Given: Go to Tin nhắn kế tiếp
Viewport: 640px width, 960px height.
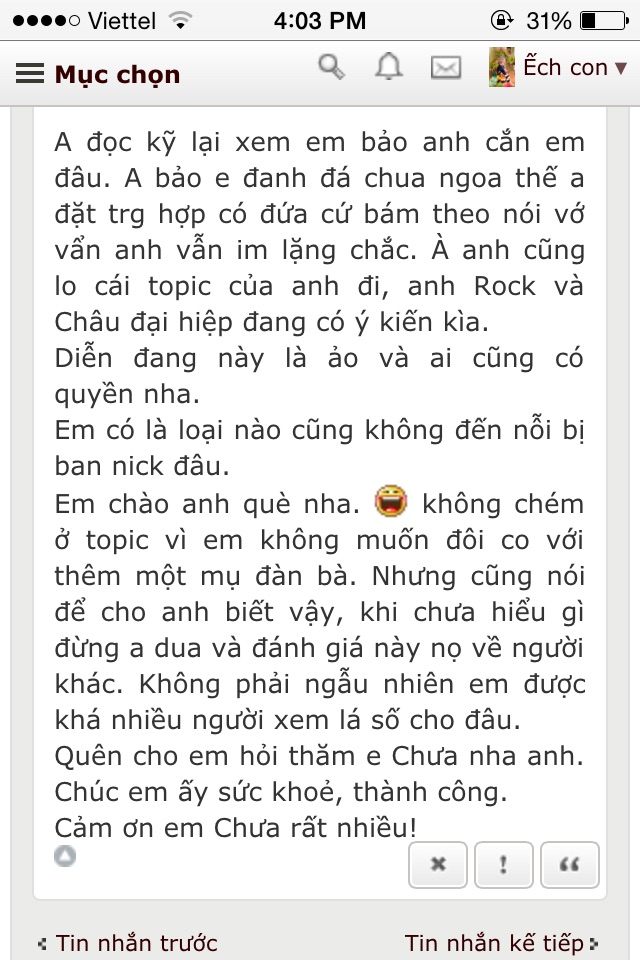Looking at the screenshot, I should tap(501, 942).
